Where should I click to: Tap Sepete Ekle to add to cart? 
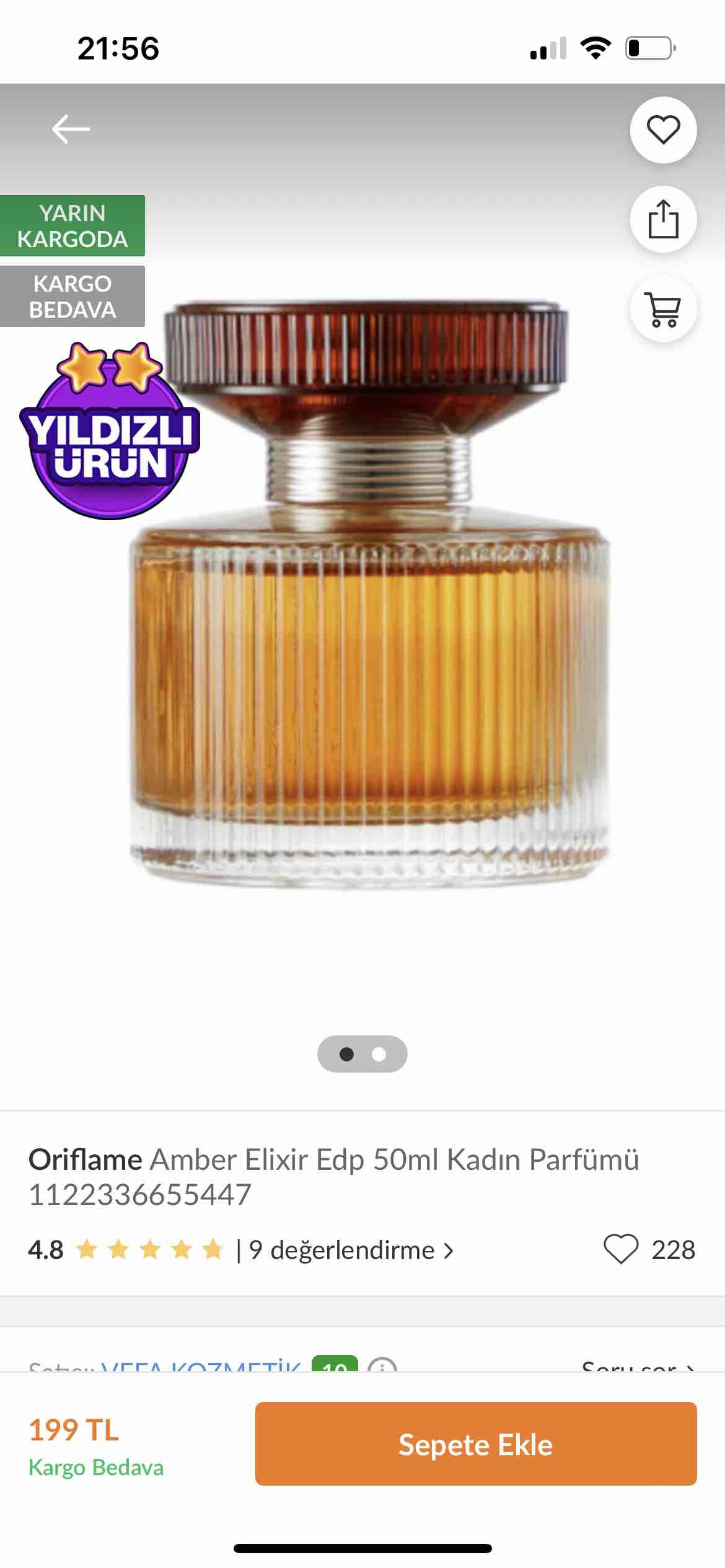476,1444
